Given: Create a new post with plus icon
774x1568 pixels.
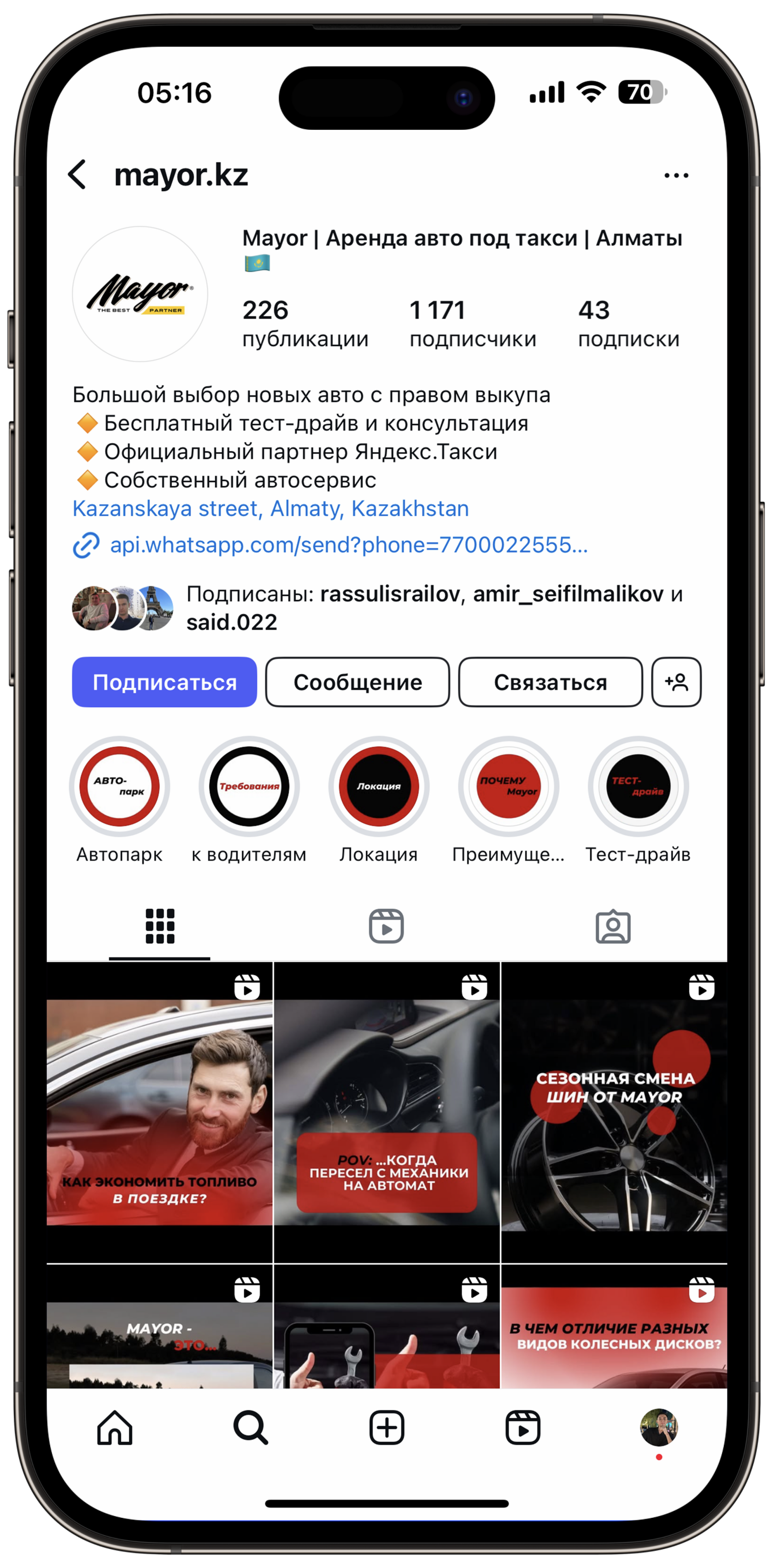Looking at the screenshot, I should pos(387,1428).
